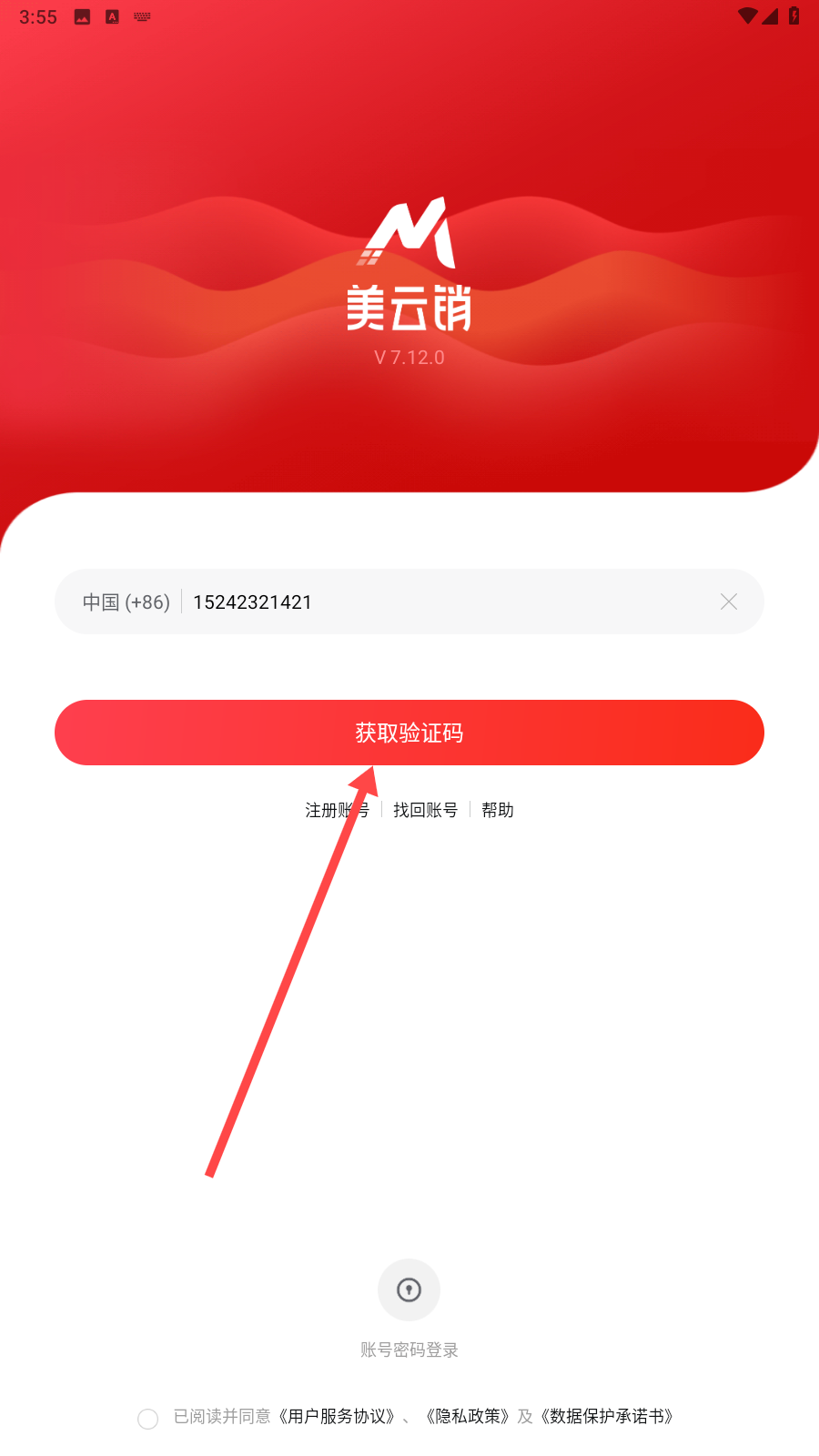819x1456 pixels.
Task: Open 注册账号 to register an account
Action: [337, 810]
